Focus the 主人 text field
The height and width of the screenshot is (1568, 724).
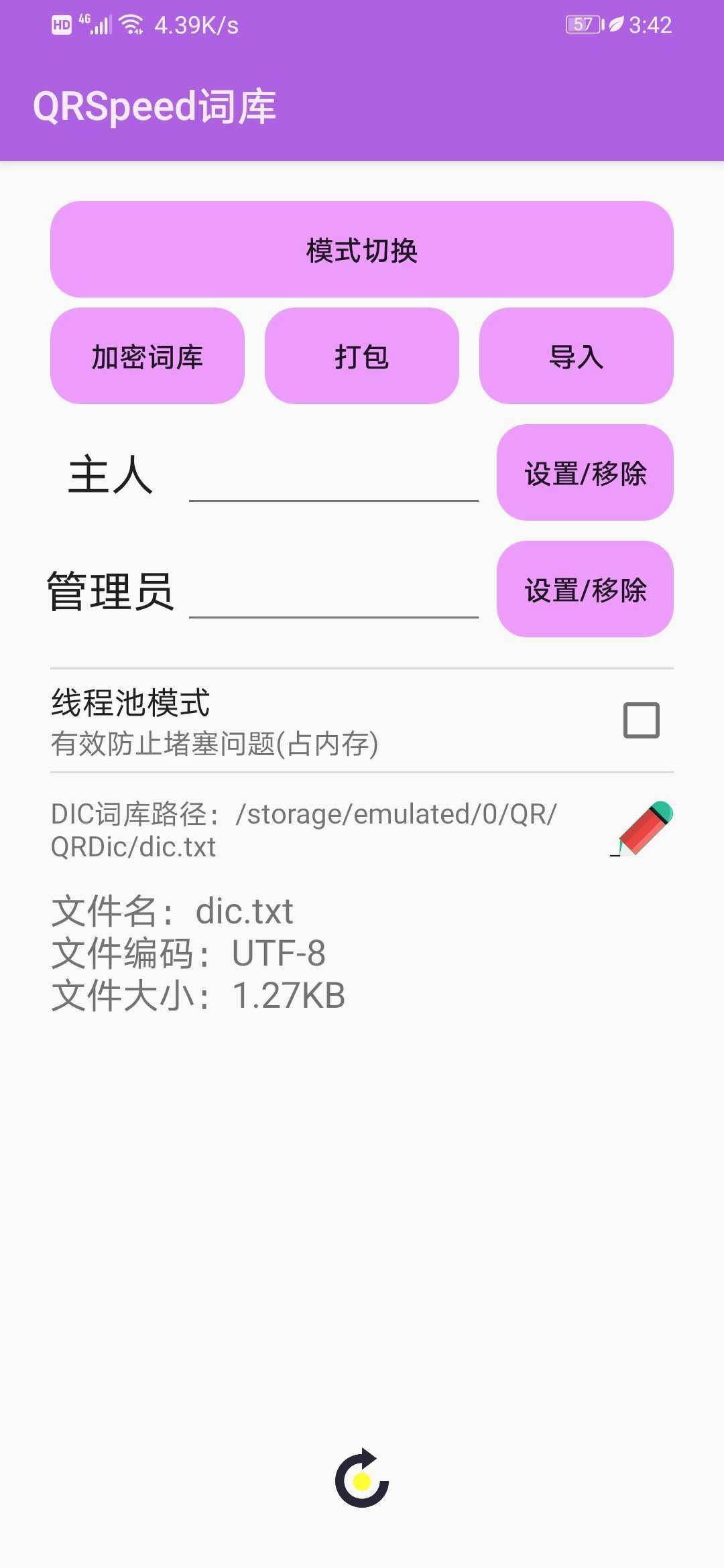[334, 474]
